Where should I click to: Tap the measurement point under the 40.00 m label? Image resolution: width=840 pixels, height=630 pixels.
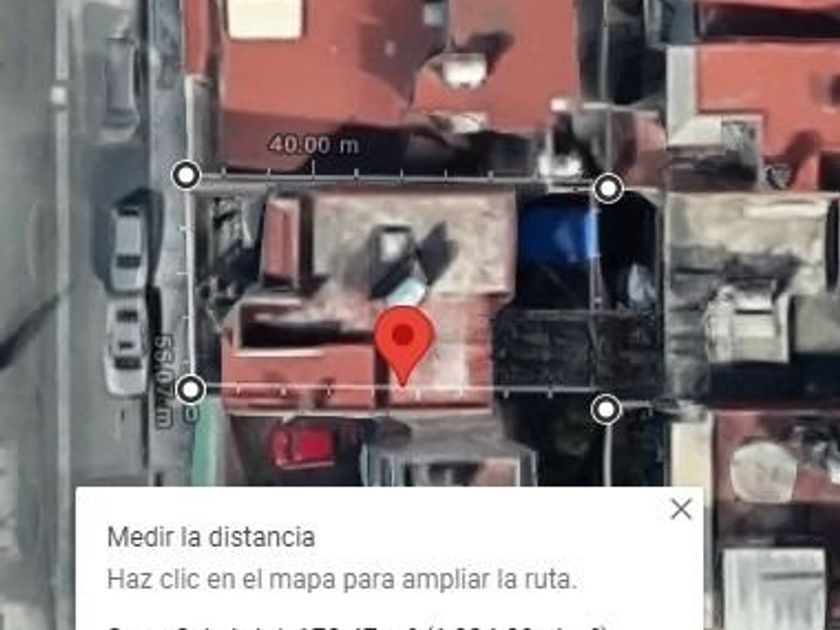(x=186, y=175)
